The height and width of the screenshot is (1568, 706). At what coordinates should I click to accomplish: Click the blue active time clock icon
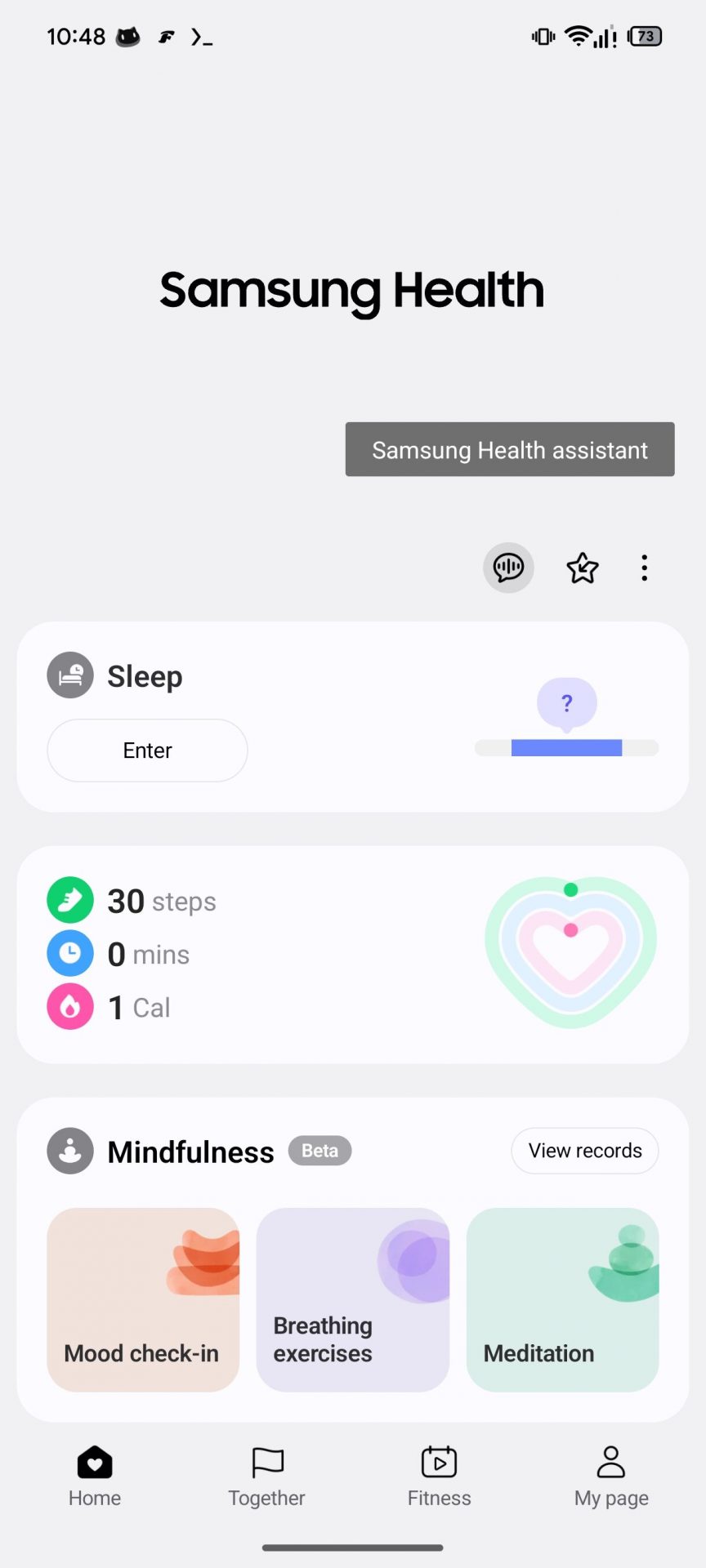[x=69, y=953]
